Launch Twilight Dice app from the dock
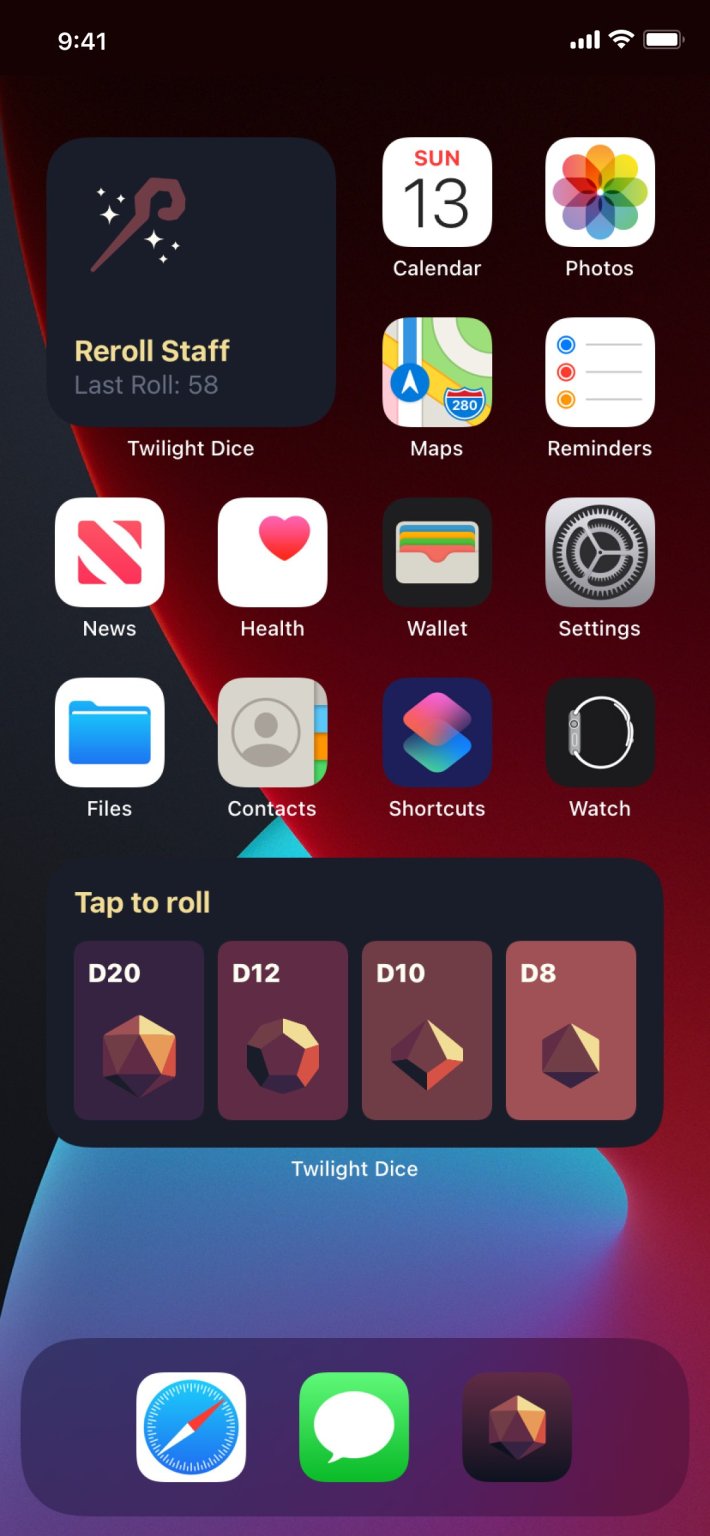Viewport: 710px width, 1536px height. (x=517, y=1426)
